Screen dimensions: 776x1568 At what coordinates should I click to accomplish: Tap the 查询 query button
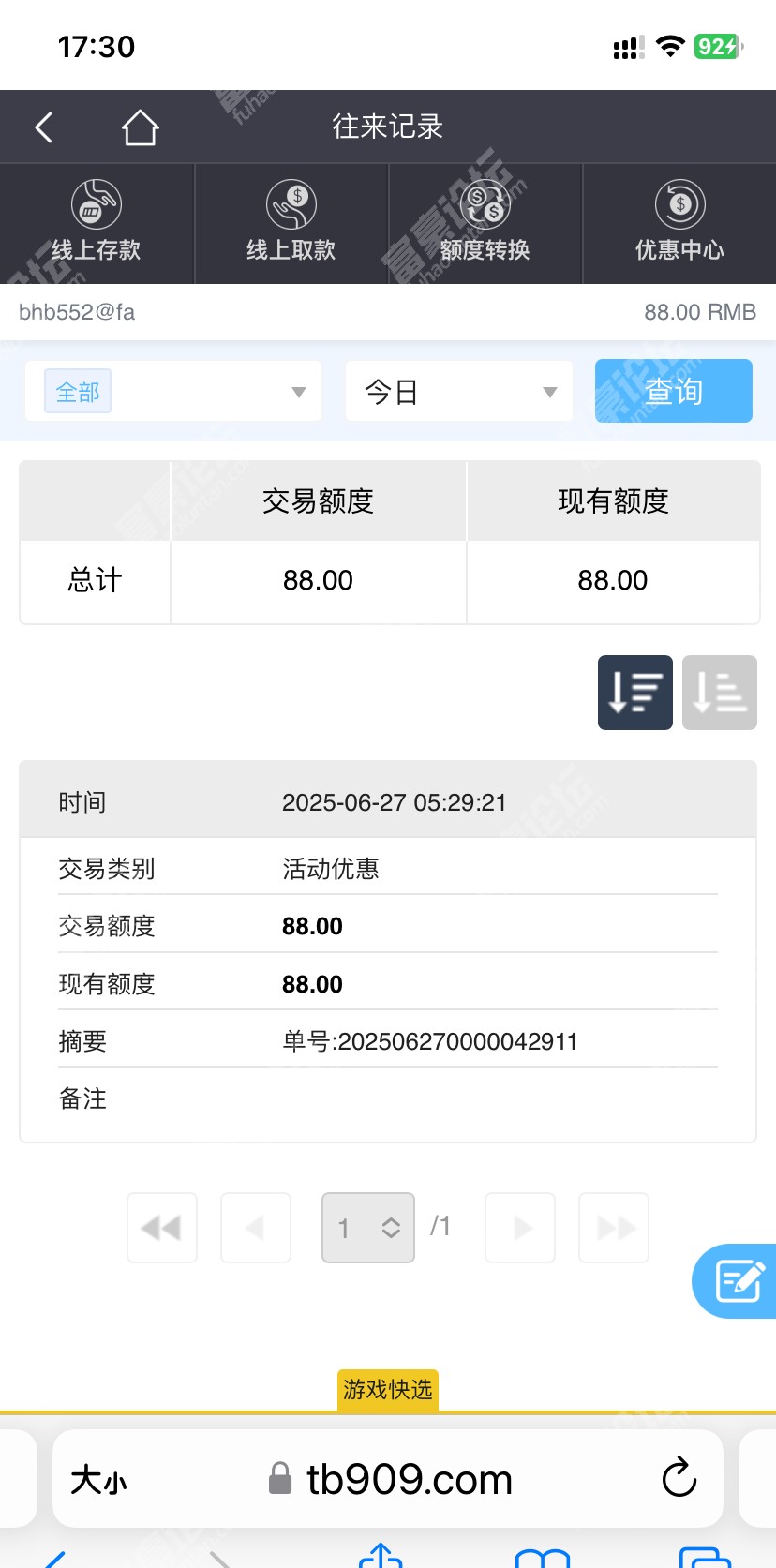coord(674,391)
